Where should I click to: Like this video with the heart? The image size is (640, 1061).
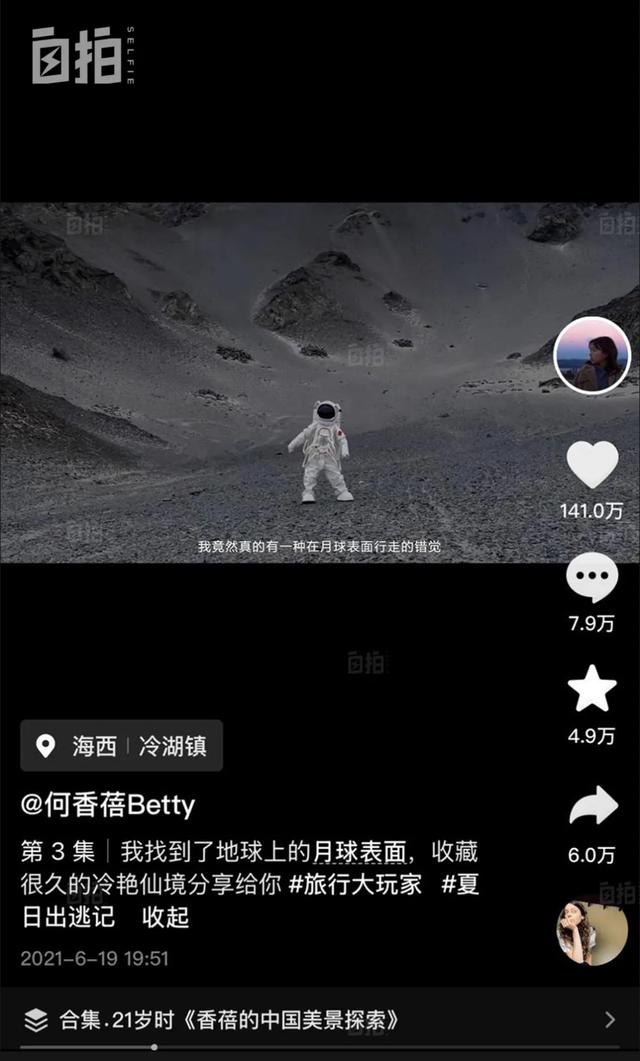[592, 465]
